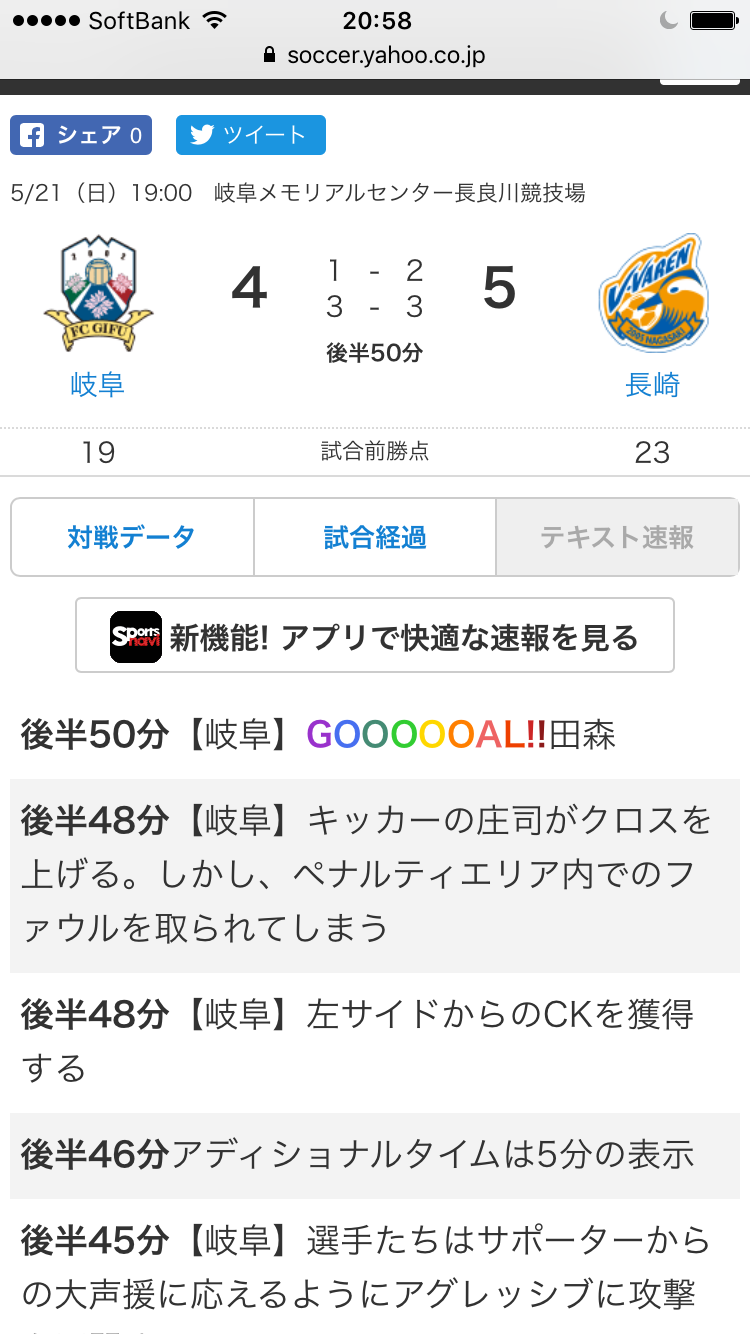Switch to the 試合経過 tab
Screen dimensions: 750x1334
tap(375, 537)
